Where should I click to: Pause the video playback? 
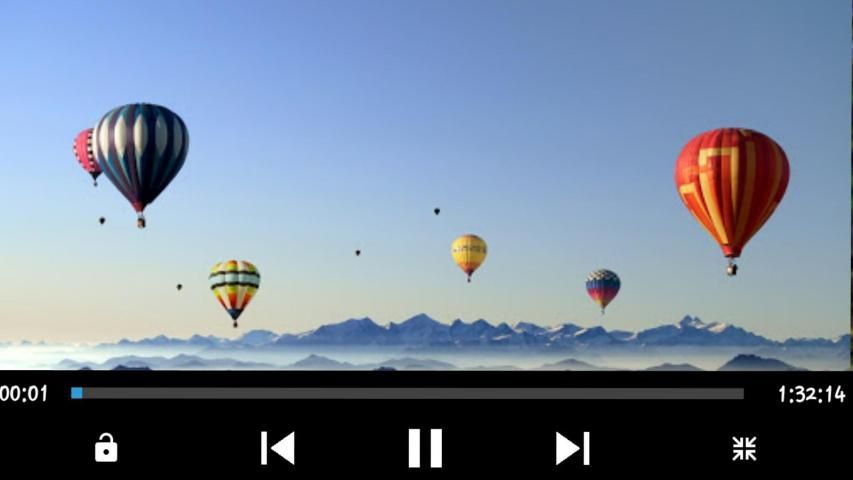(x=425, y=448)
